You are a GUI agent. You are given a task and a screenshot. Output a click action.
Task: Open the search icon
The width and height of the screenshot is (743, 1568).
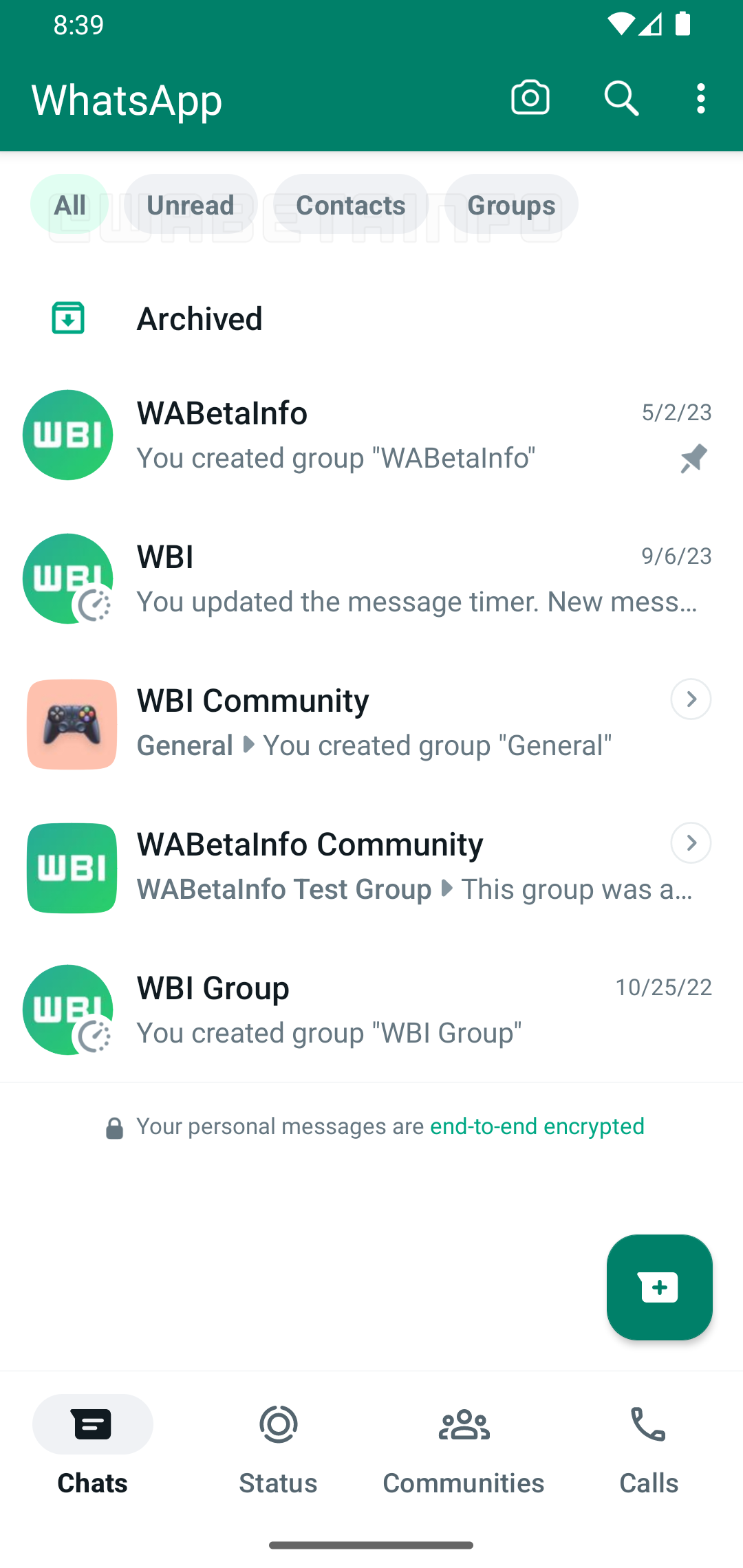pyautogui.click(x=621, y=98)
